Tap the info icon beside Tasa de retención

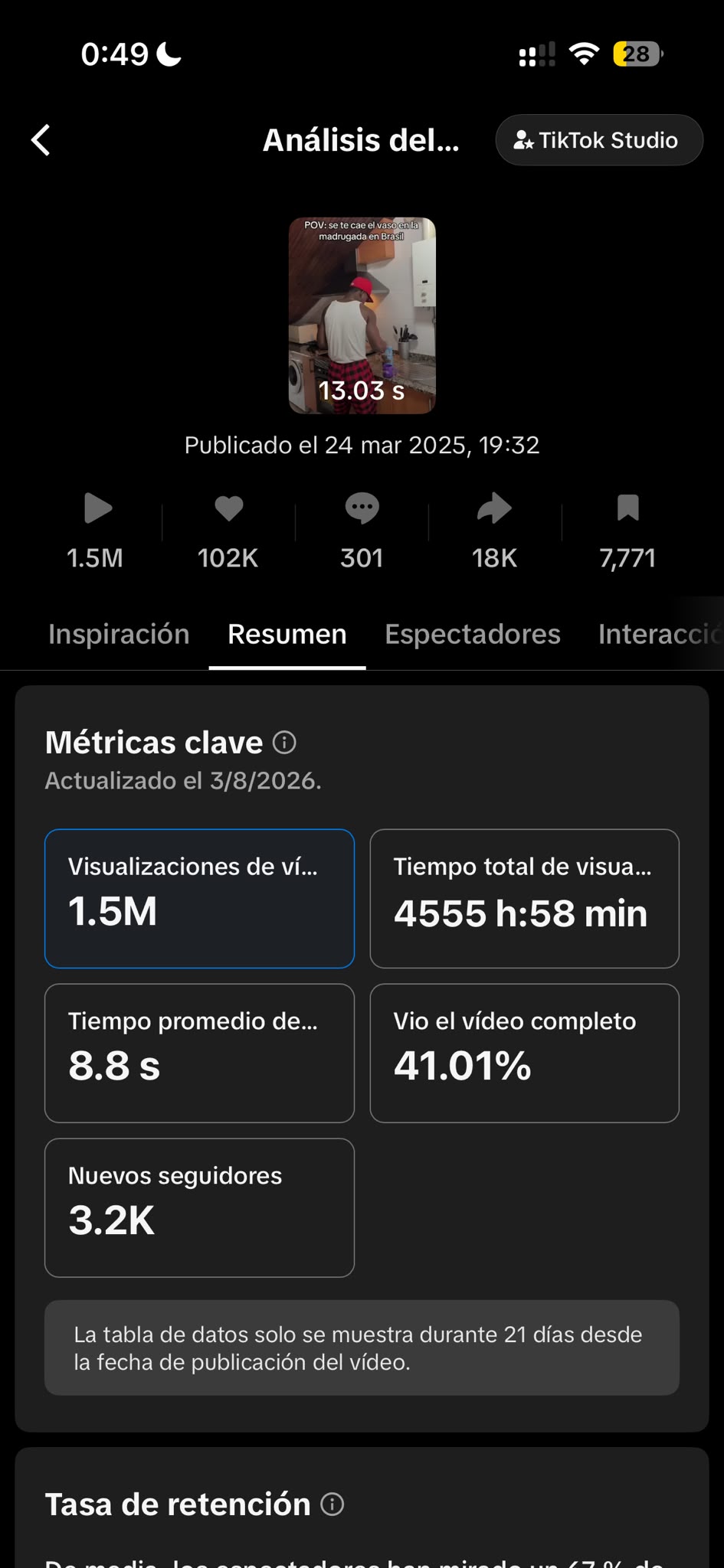coord(332,1504)
